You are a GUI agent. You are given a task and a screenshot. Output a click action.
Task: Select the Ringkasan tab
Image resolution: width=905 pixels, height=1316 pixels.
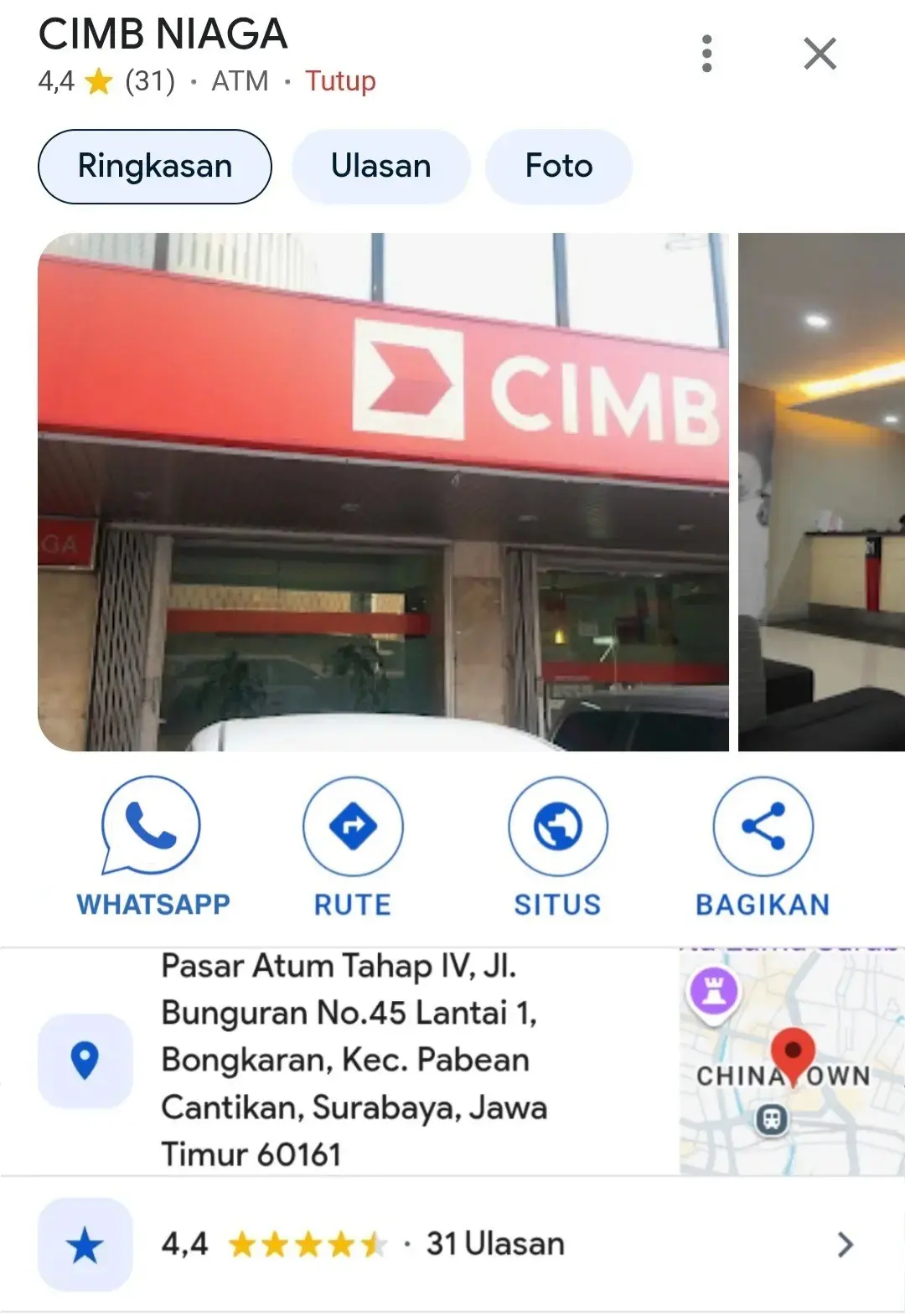click(155, 166)
